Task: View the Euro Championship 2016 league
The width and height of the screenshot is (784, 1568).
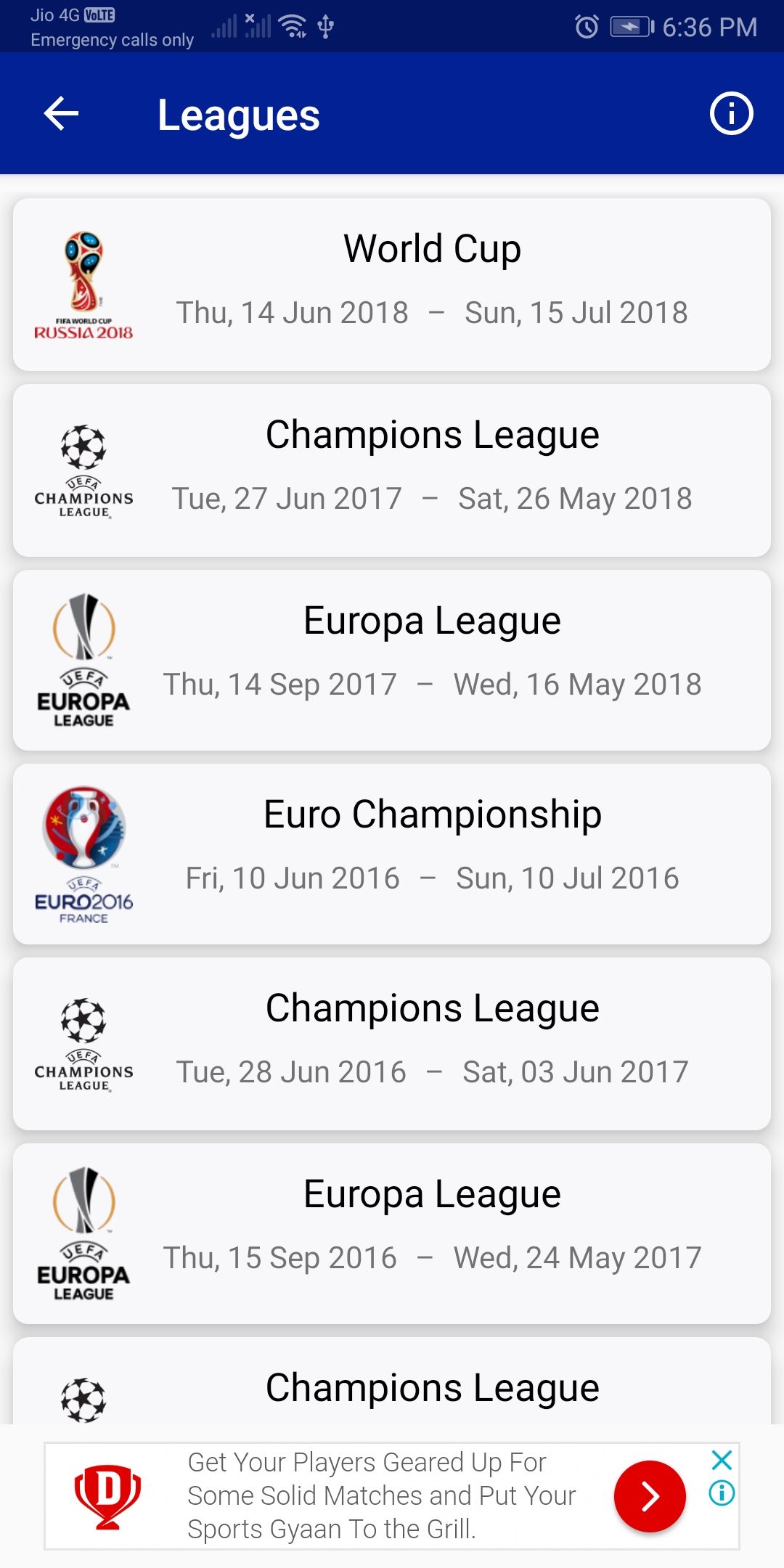Action: tap(392, 853)
